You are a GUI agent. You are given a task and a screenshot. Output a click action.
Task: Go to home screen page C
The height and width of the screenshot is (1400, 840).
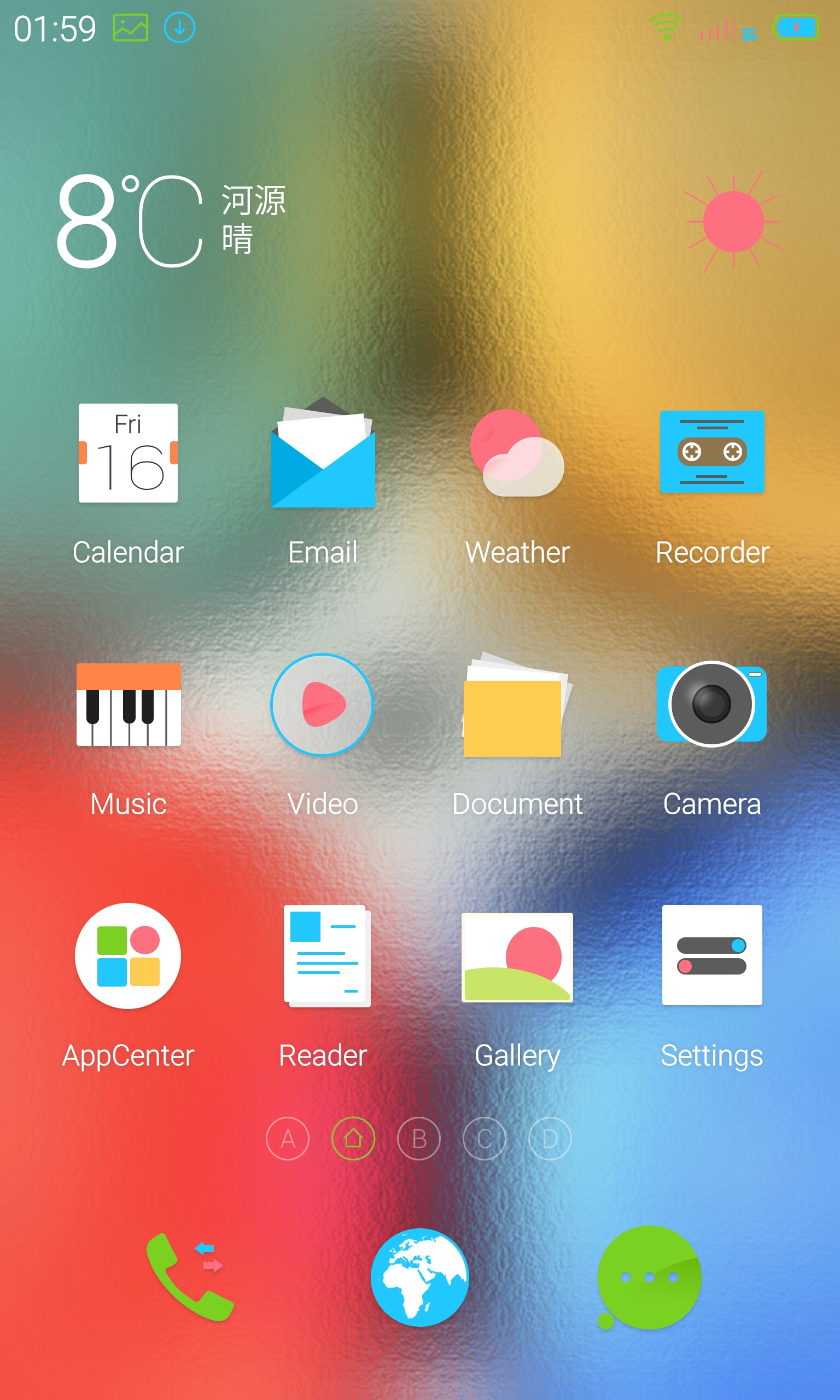click(485, 1139)
